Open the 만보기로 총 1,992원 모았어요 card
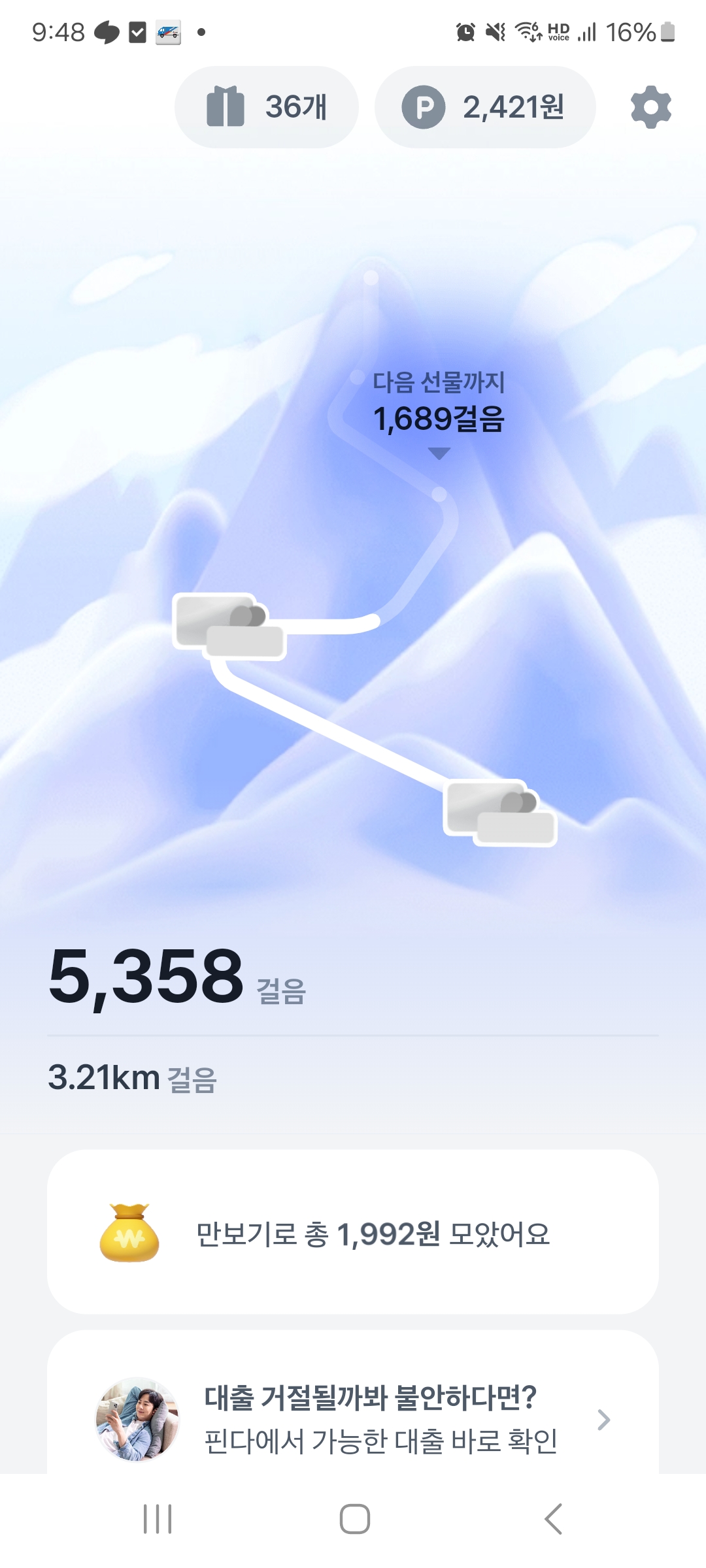The width and height of the screenshot is (706, 1568). pos(353,1233)
